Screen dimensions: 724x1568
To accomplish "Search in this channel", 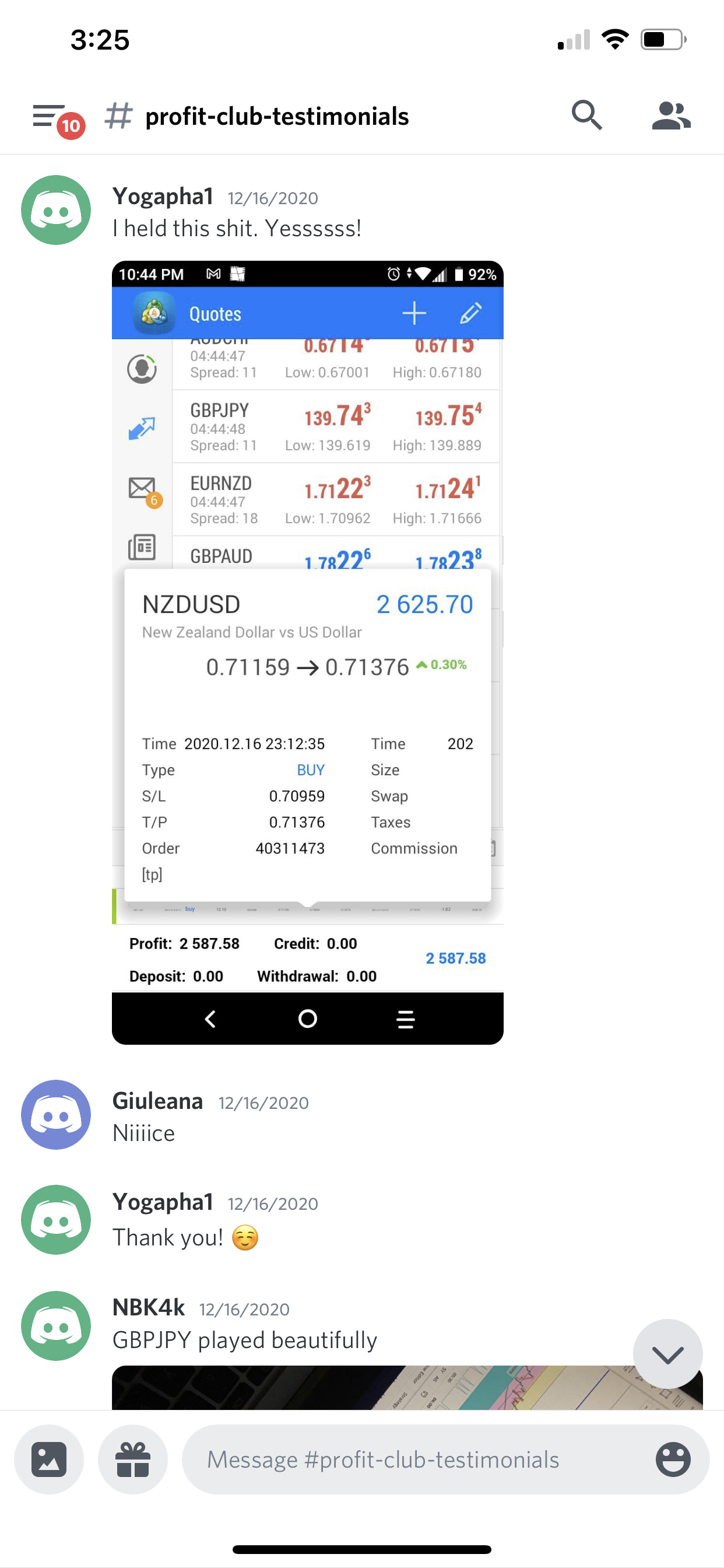I will point(586,115).
